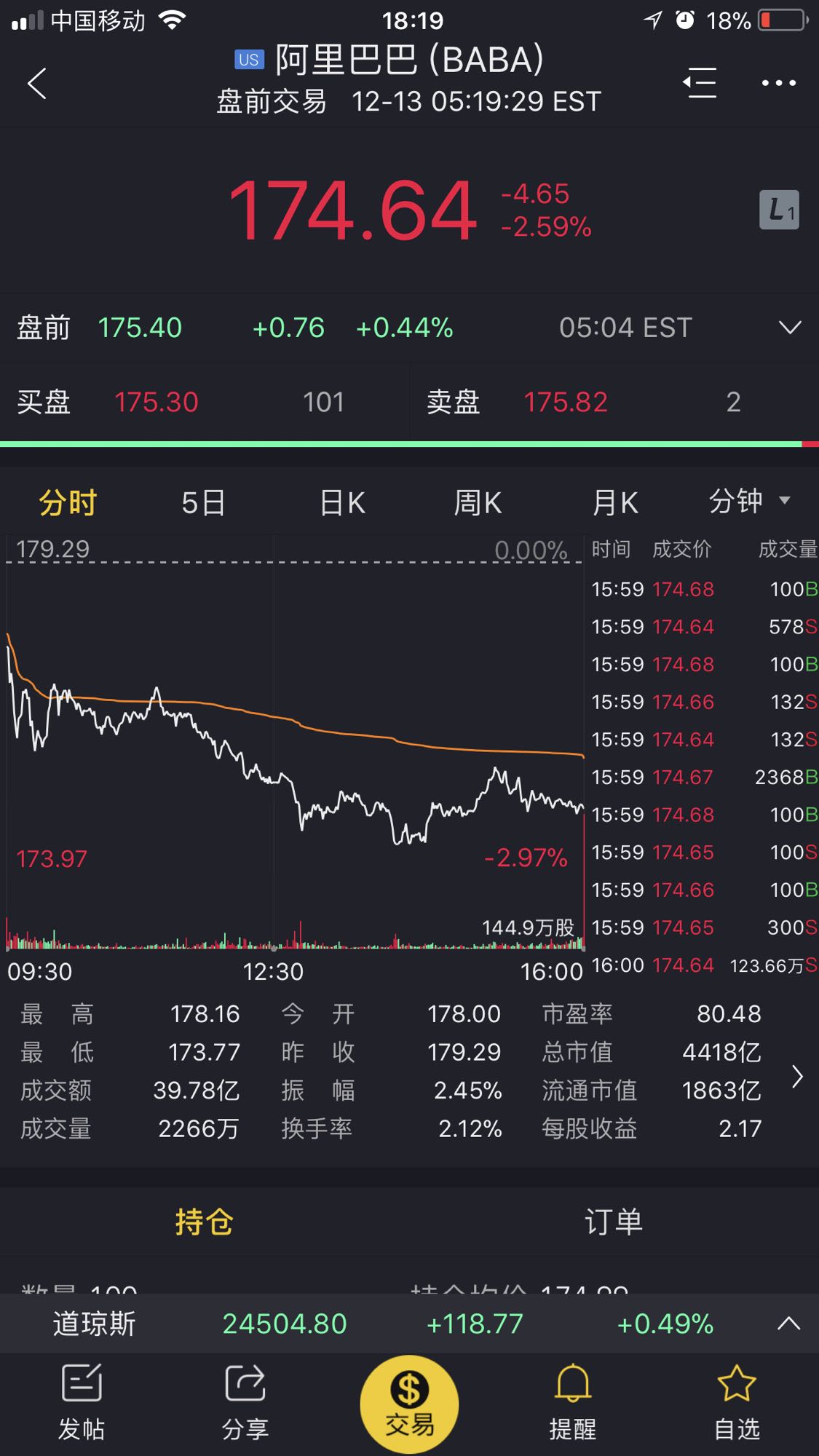Expand the 道琼斯 index bar

click(x=789, y=1324)
